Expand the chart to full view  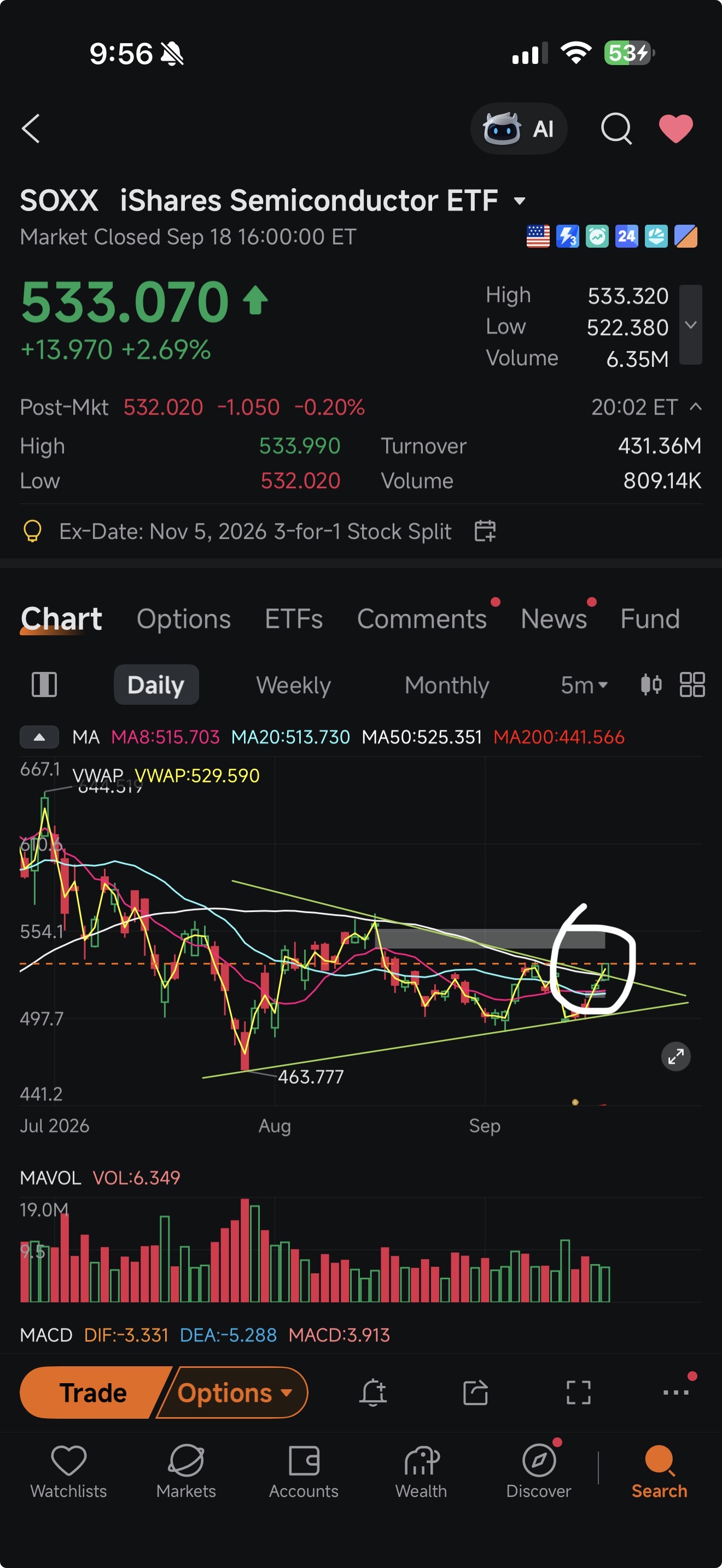click(x=676, y=1057)
